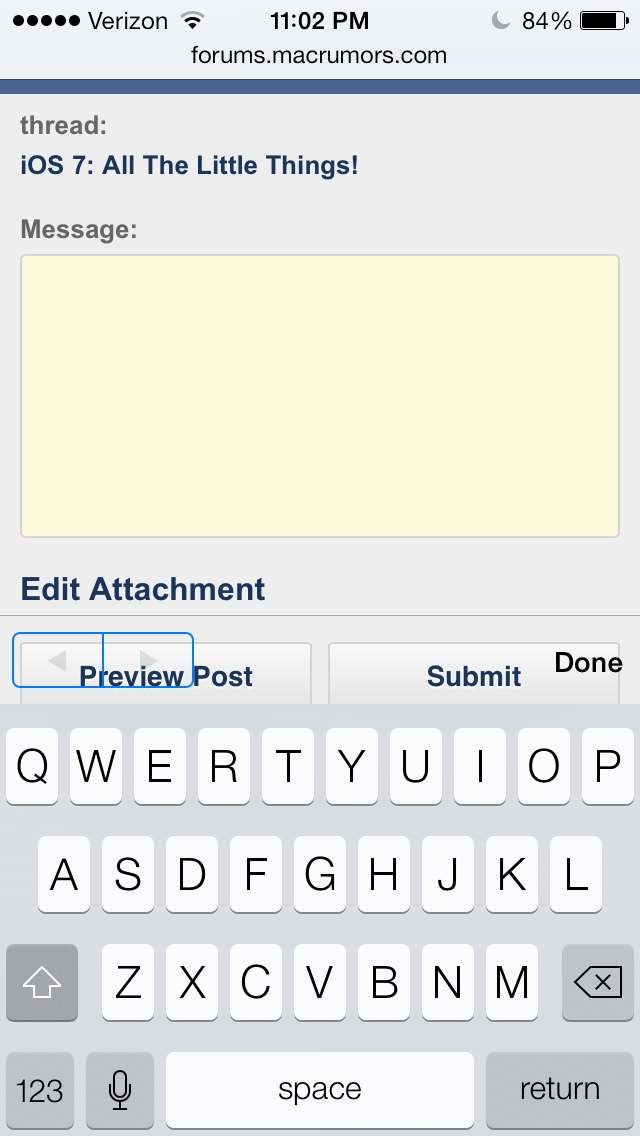
Task: Tap the backspace key
Action: coord(598,983)
